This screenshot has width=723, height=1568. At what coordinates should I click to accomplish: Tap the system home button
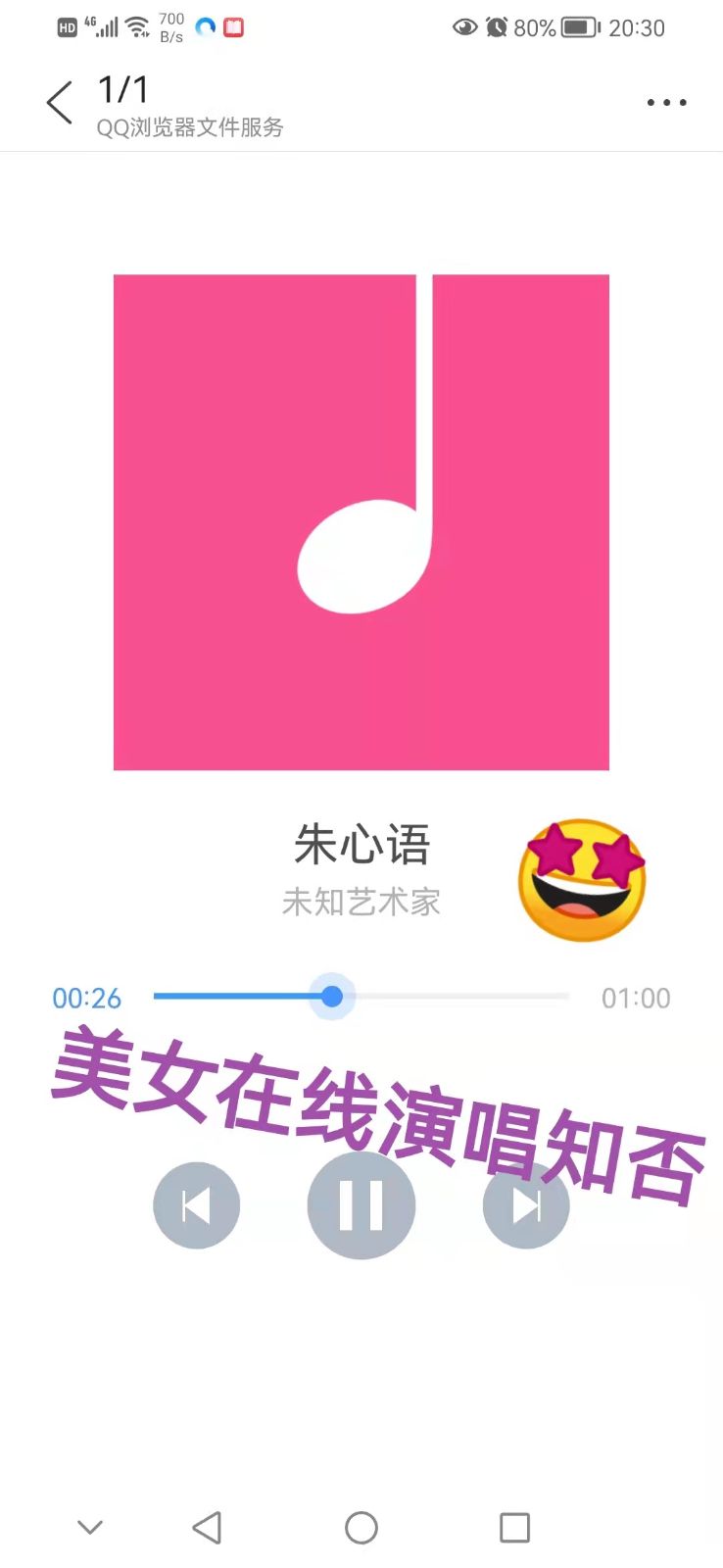[x=361, y=1527]
